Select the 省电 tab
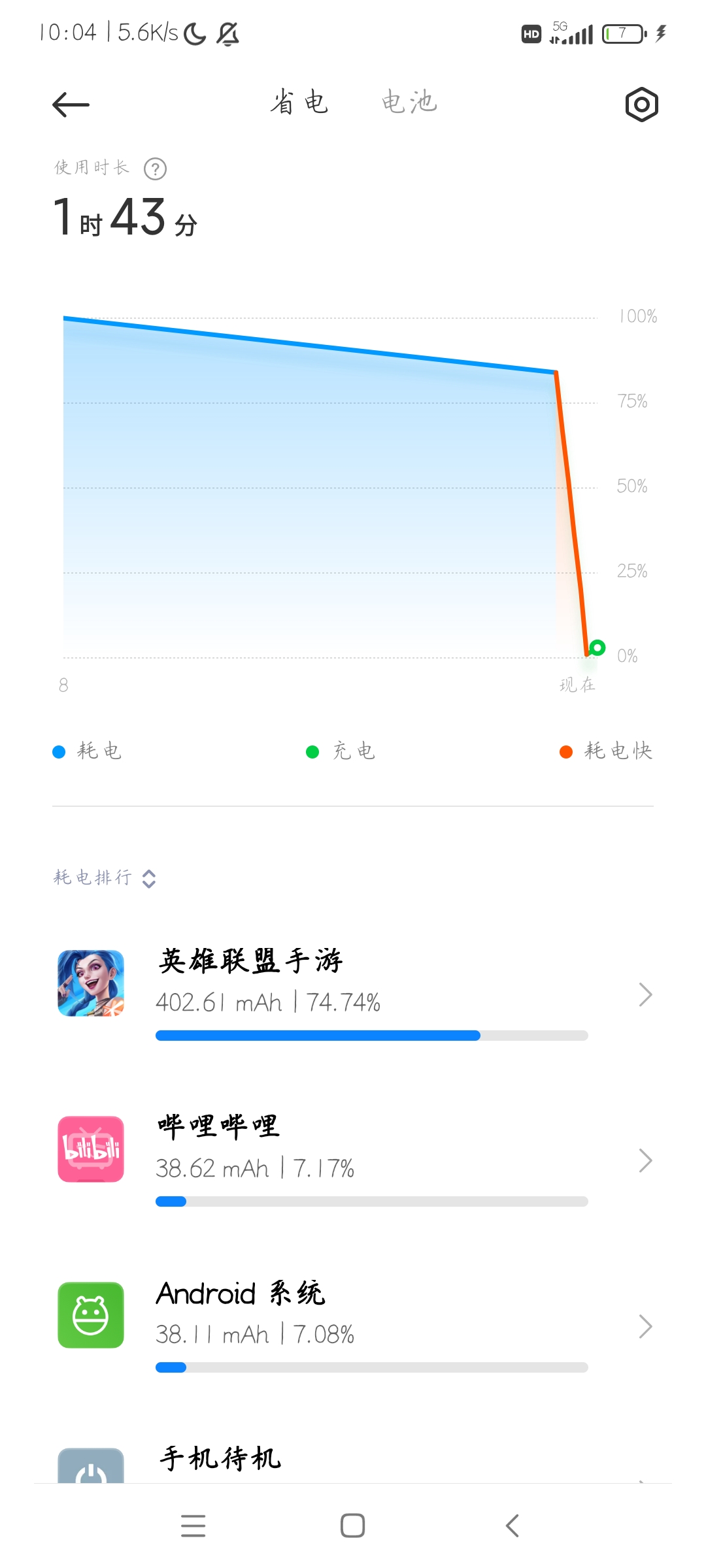Image resolution: width=706 pixels, height=1568 pixels. (x=299, y=103)
